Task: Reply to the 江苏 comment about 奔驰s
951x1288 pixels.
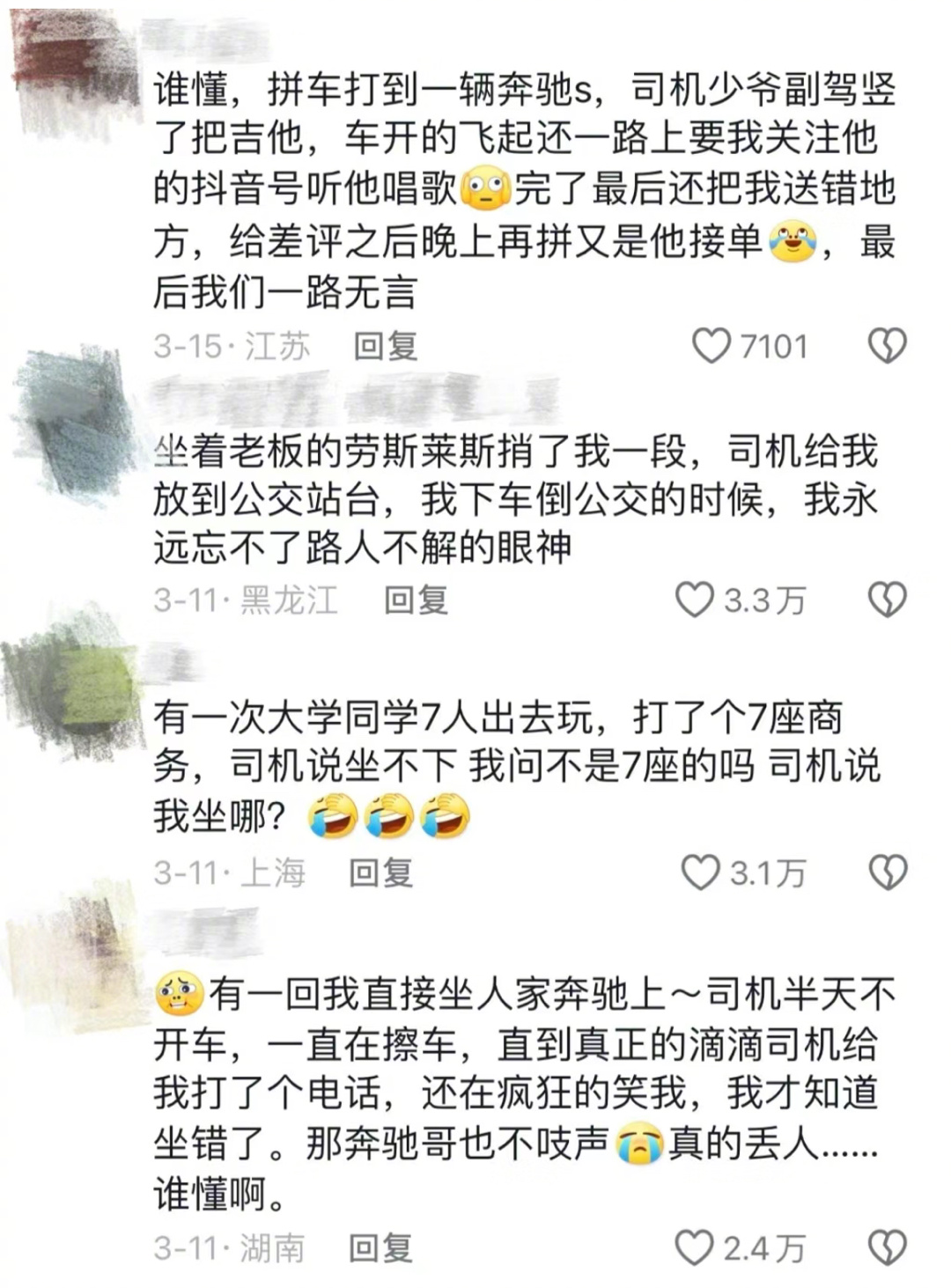Action: [385, 346]
